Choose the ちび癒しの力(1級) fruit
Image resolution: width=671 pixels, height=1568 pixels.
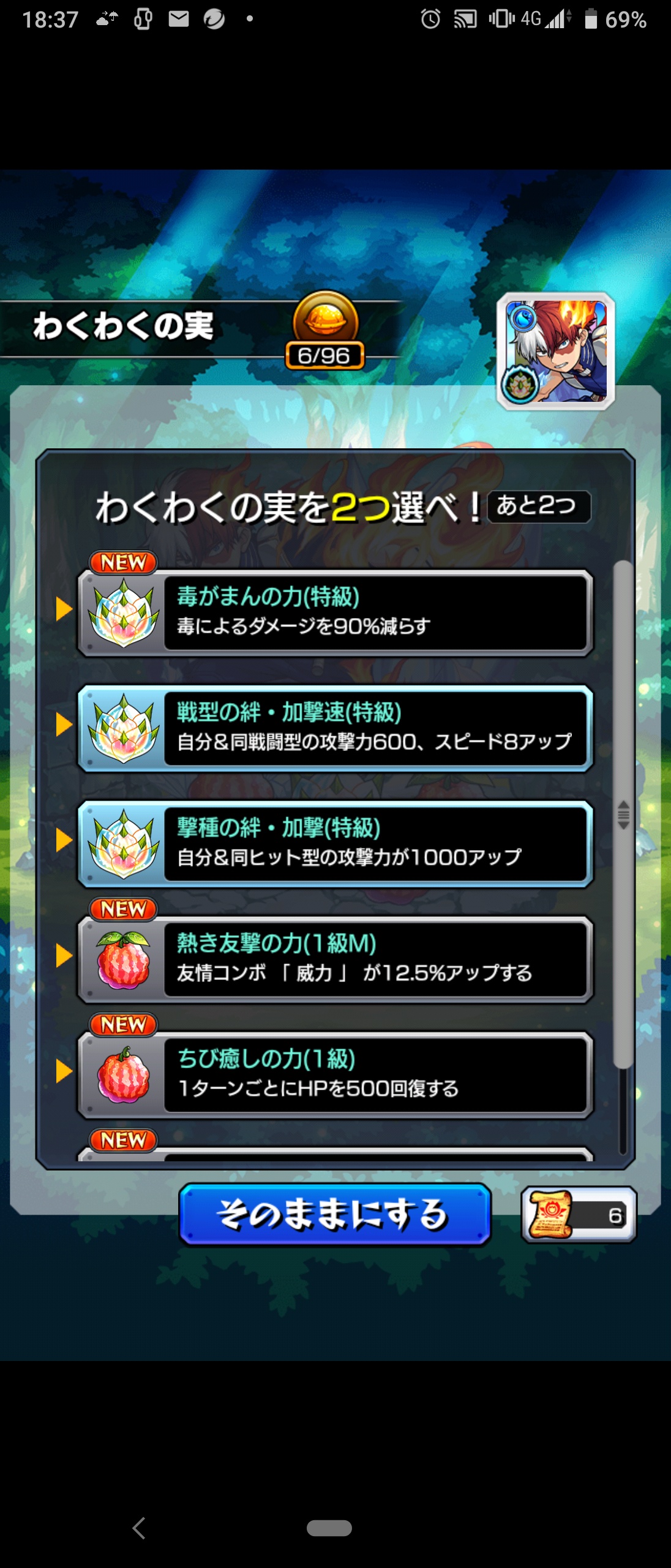(335, 1074)
